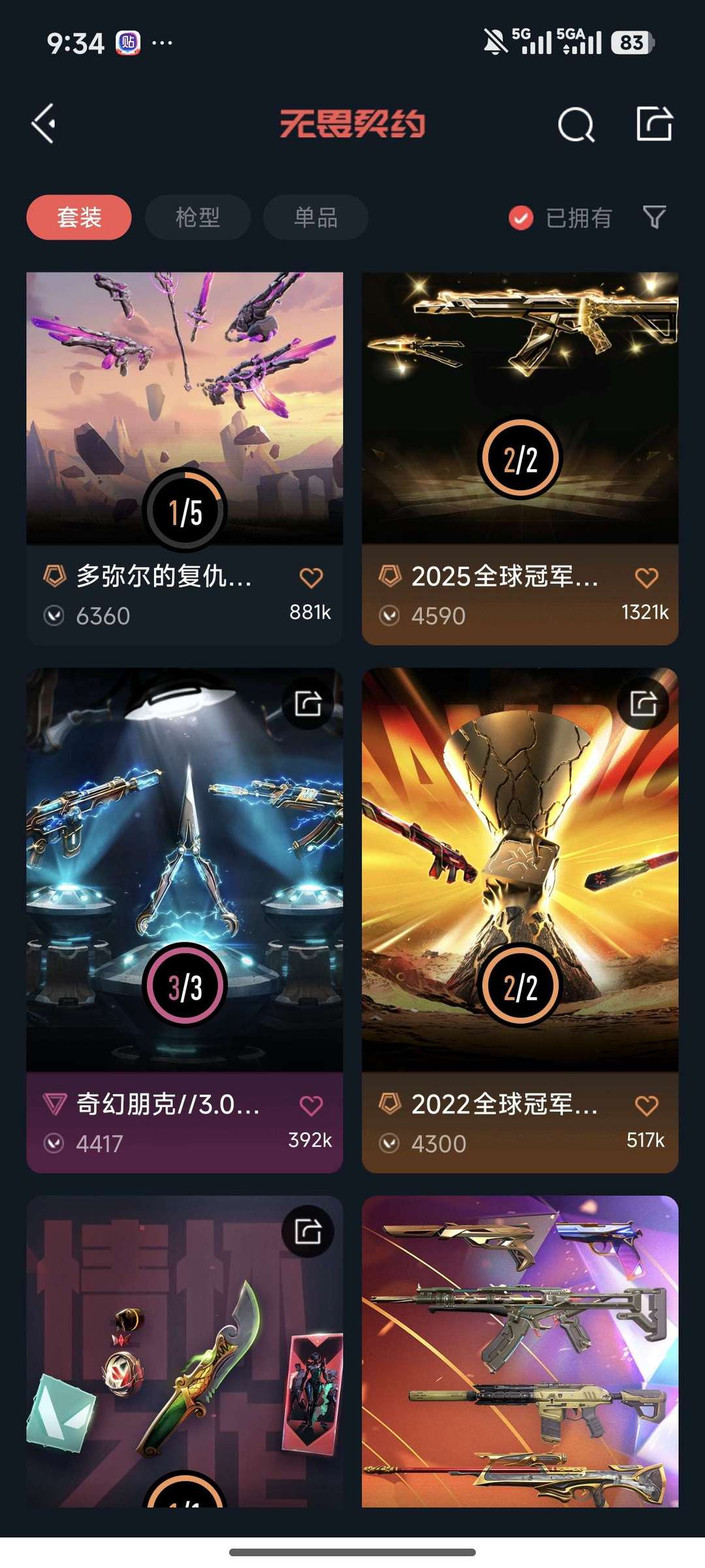Uncheck the 已拥有 filter checkbox
Screen dimensions: 705x1568
click(x=521, y=218)
